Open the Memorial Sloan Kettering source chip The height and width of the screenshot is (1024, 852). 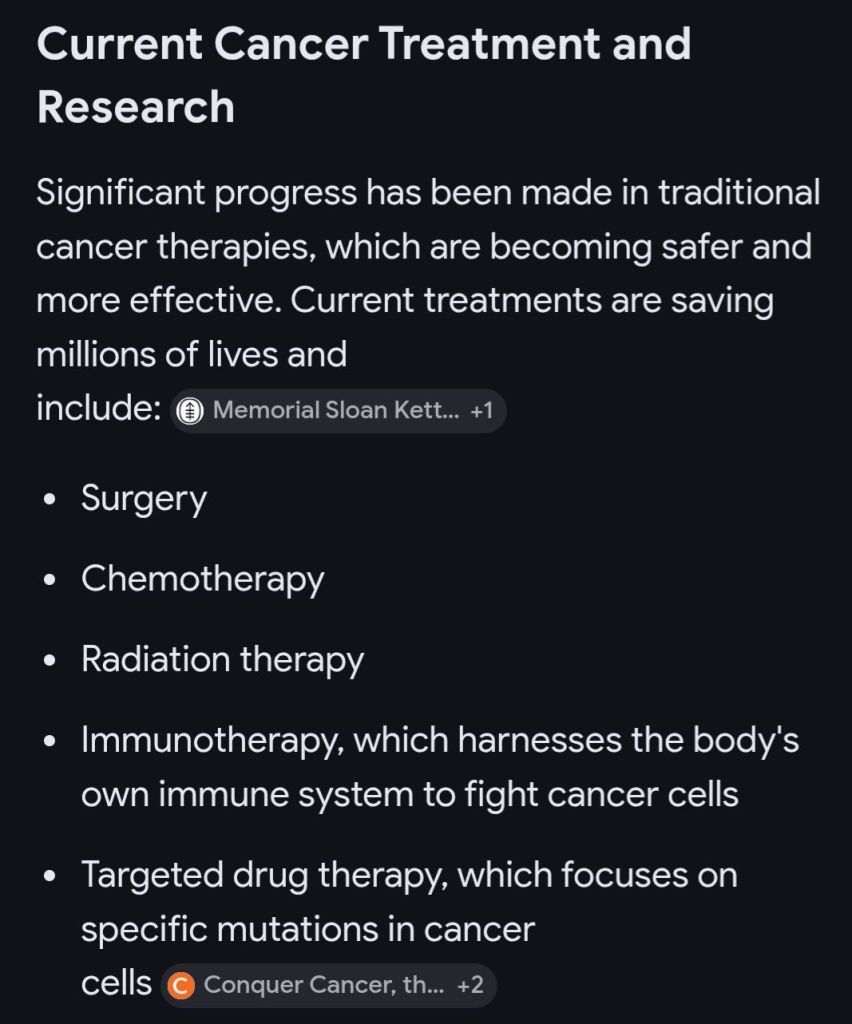(337, 411)
